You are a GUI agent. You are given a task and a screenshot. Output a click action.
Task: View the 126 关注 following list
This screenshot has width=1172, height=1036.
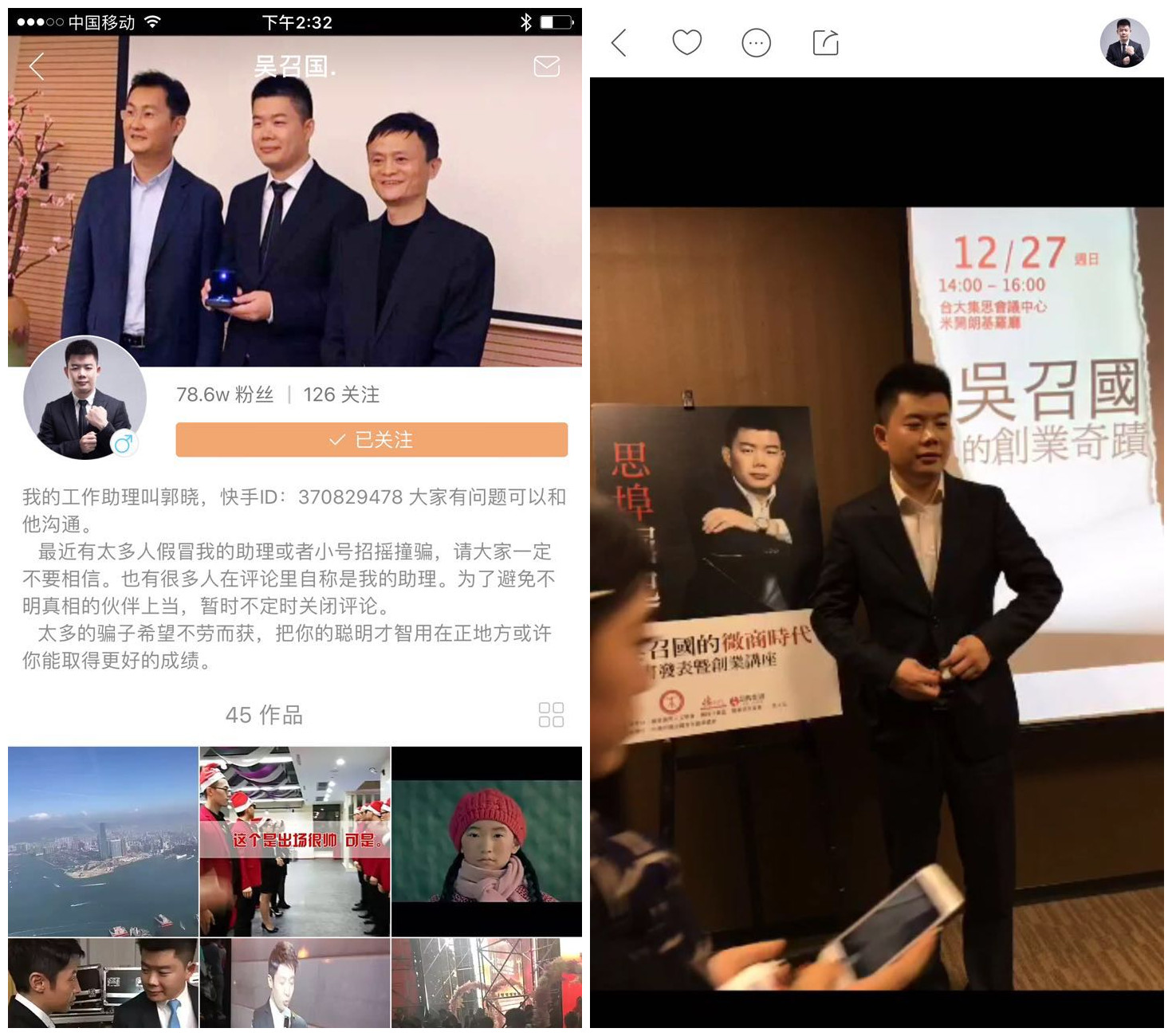pos(341,394)
